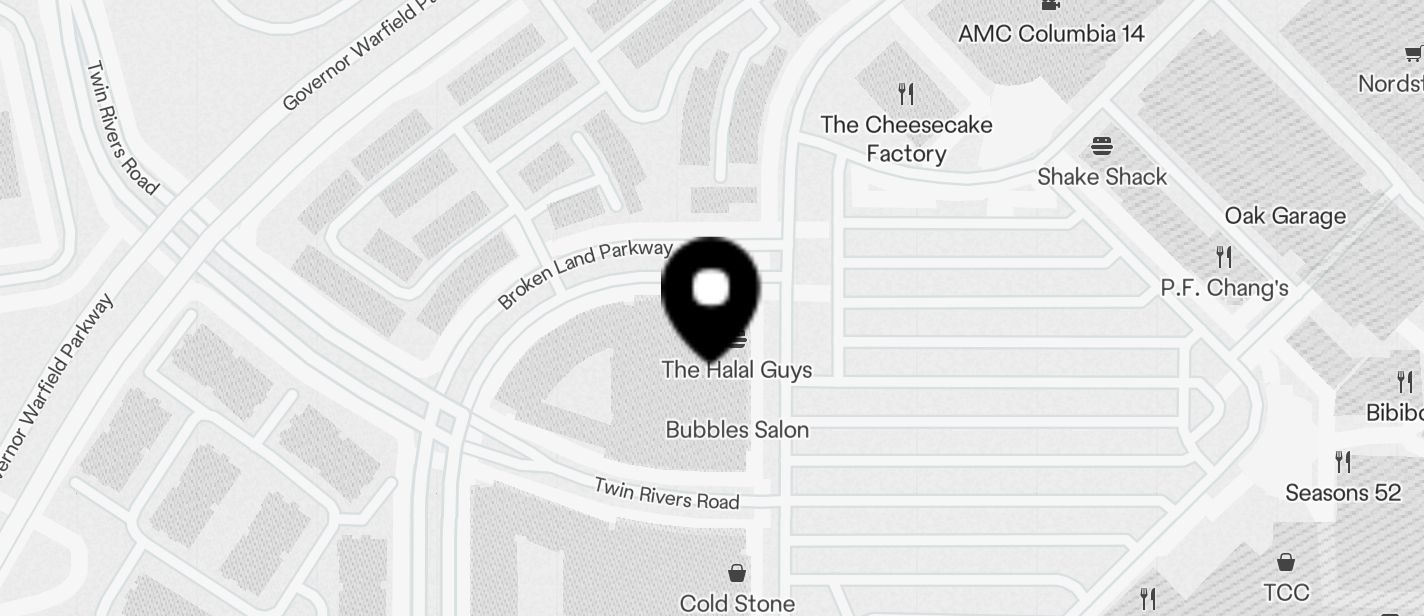Select AMC Columbia 14 on the map
Viewport: 1424px width, 616px height.
pos(1050,33)
